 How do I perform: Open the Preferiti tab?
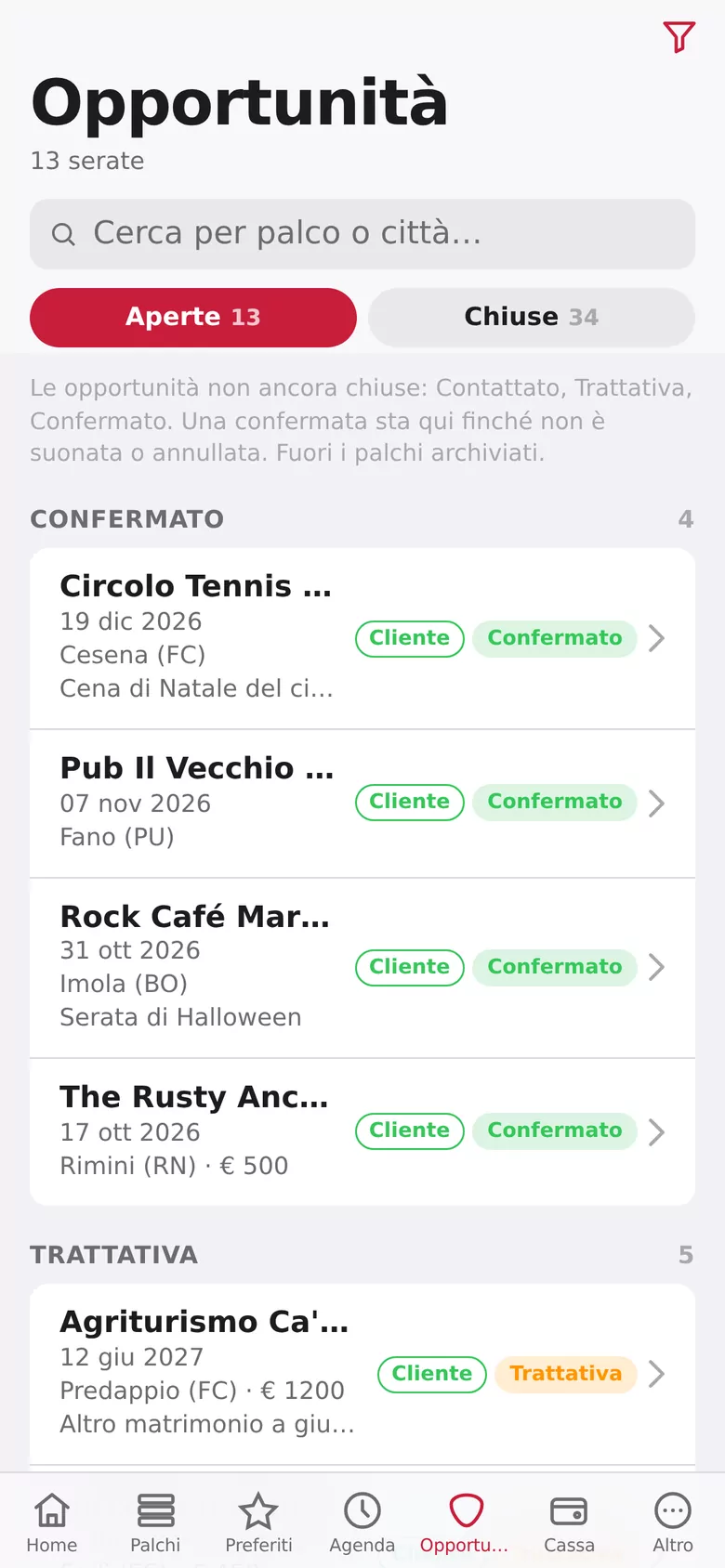pos(258,1522)
